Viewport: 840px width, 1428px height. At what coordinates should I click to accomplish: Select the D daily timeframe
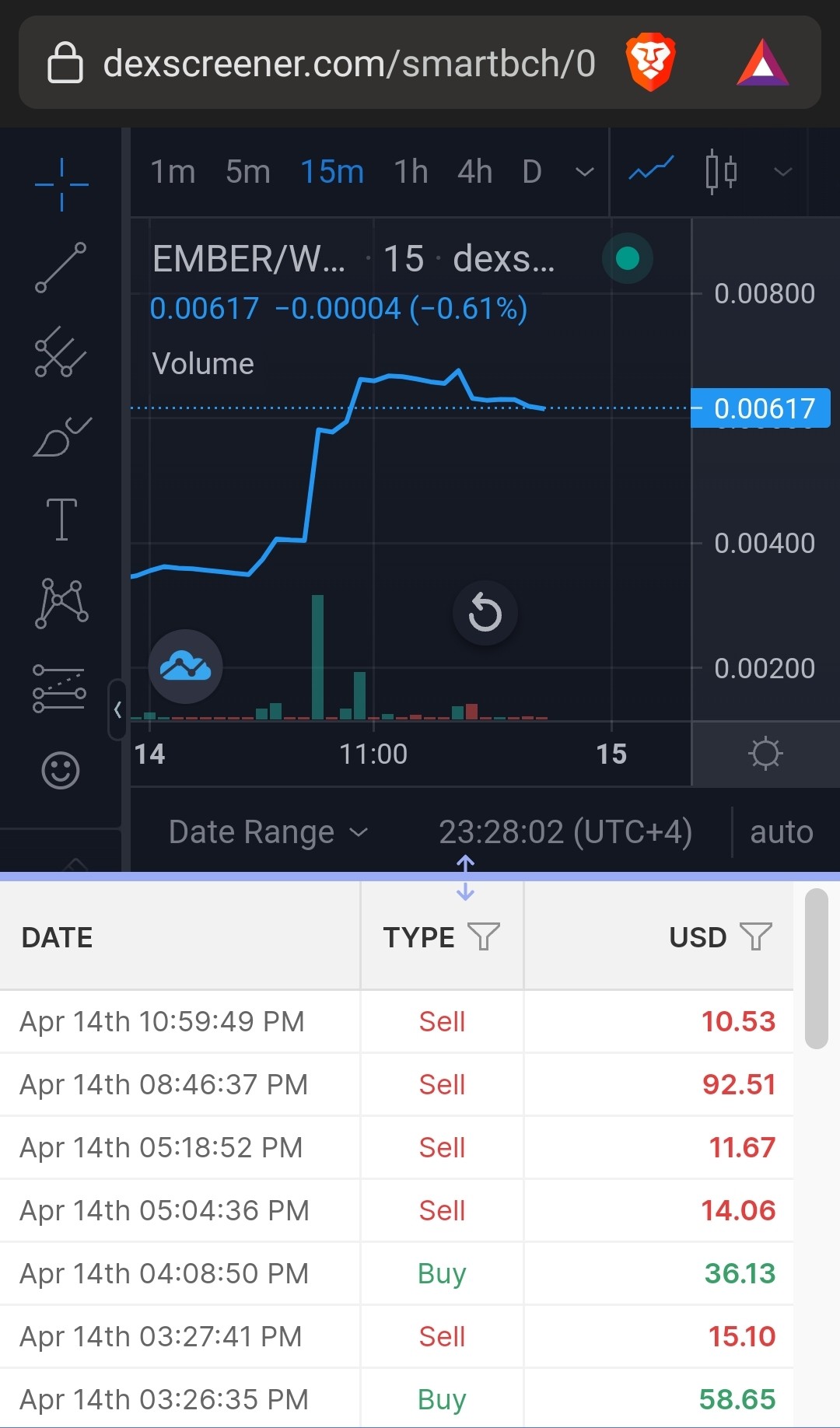click(x=532, y=172)
